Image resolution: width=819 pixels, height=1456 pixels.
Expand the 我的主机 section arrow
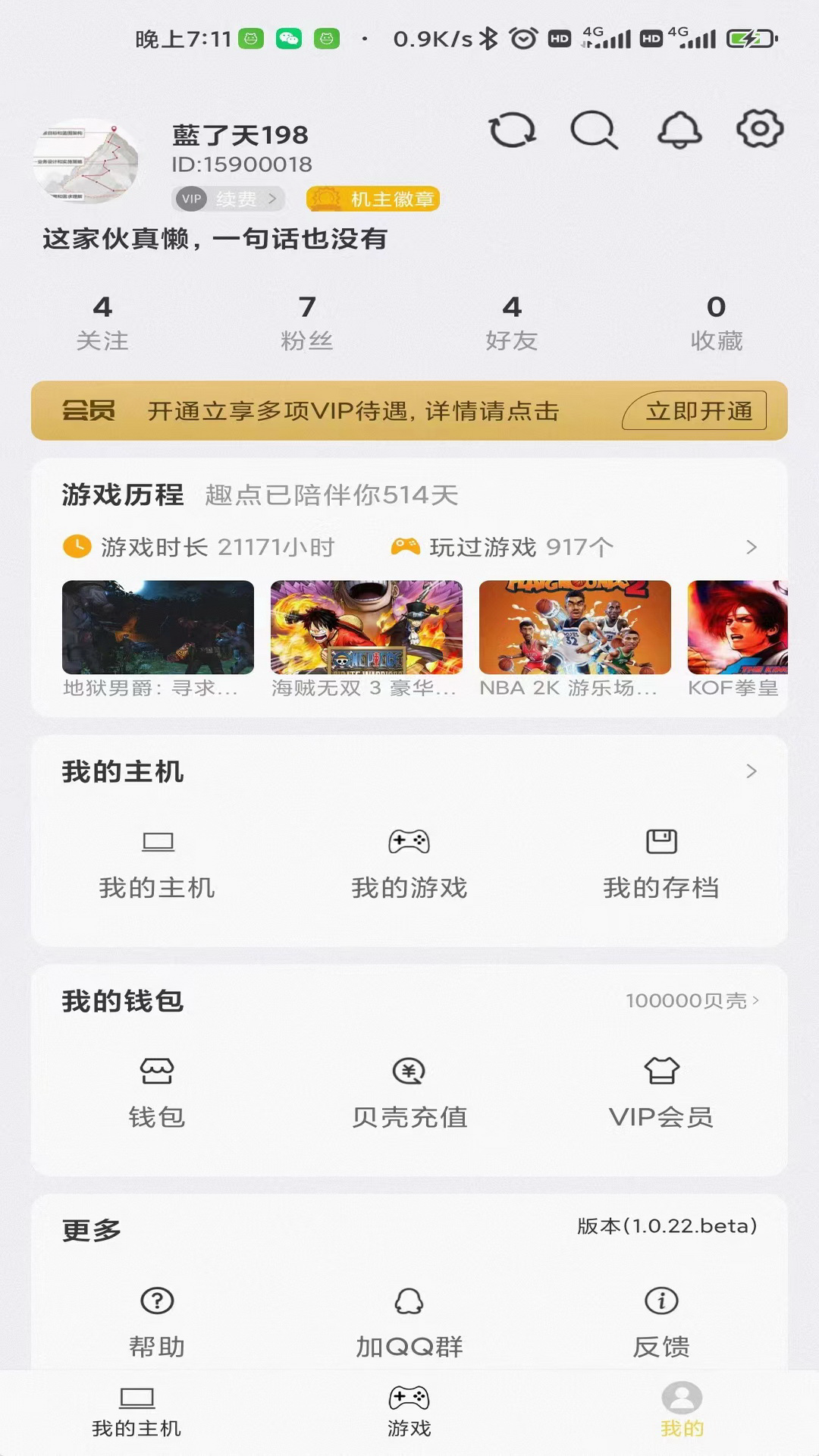click(752, 772)
